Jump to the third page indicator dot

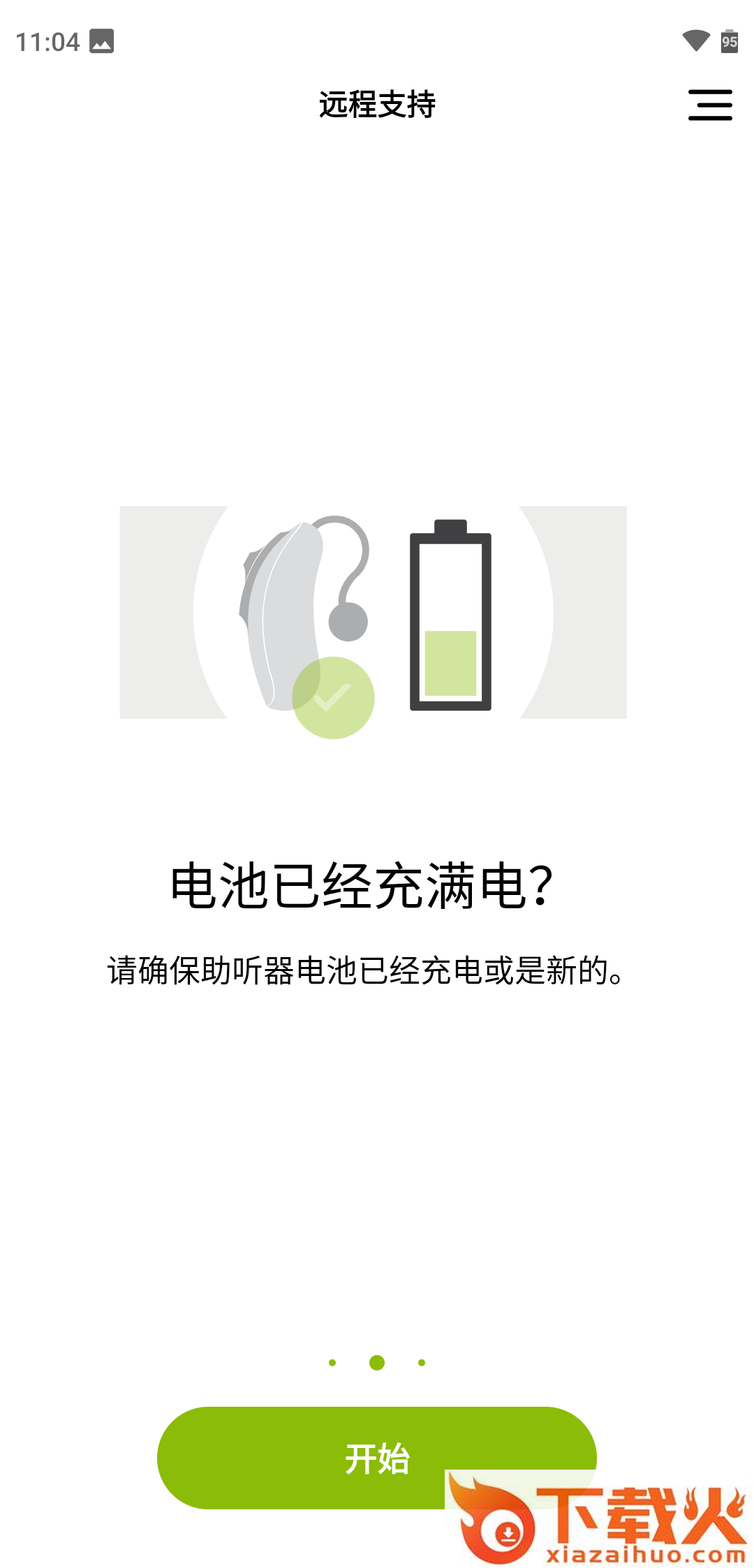tap(422, 1362)
